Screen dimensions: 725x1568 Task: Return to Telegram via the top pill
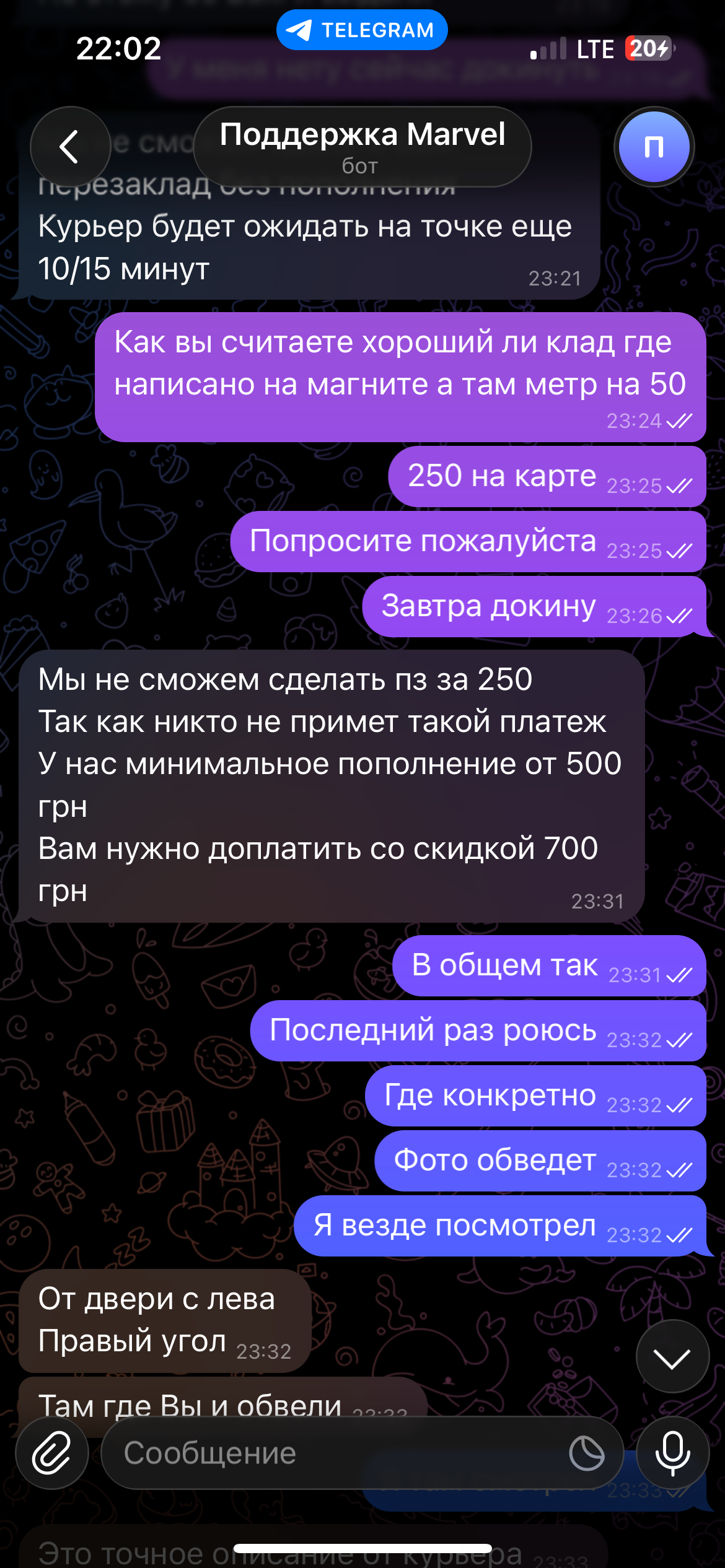pos(362,30)
